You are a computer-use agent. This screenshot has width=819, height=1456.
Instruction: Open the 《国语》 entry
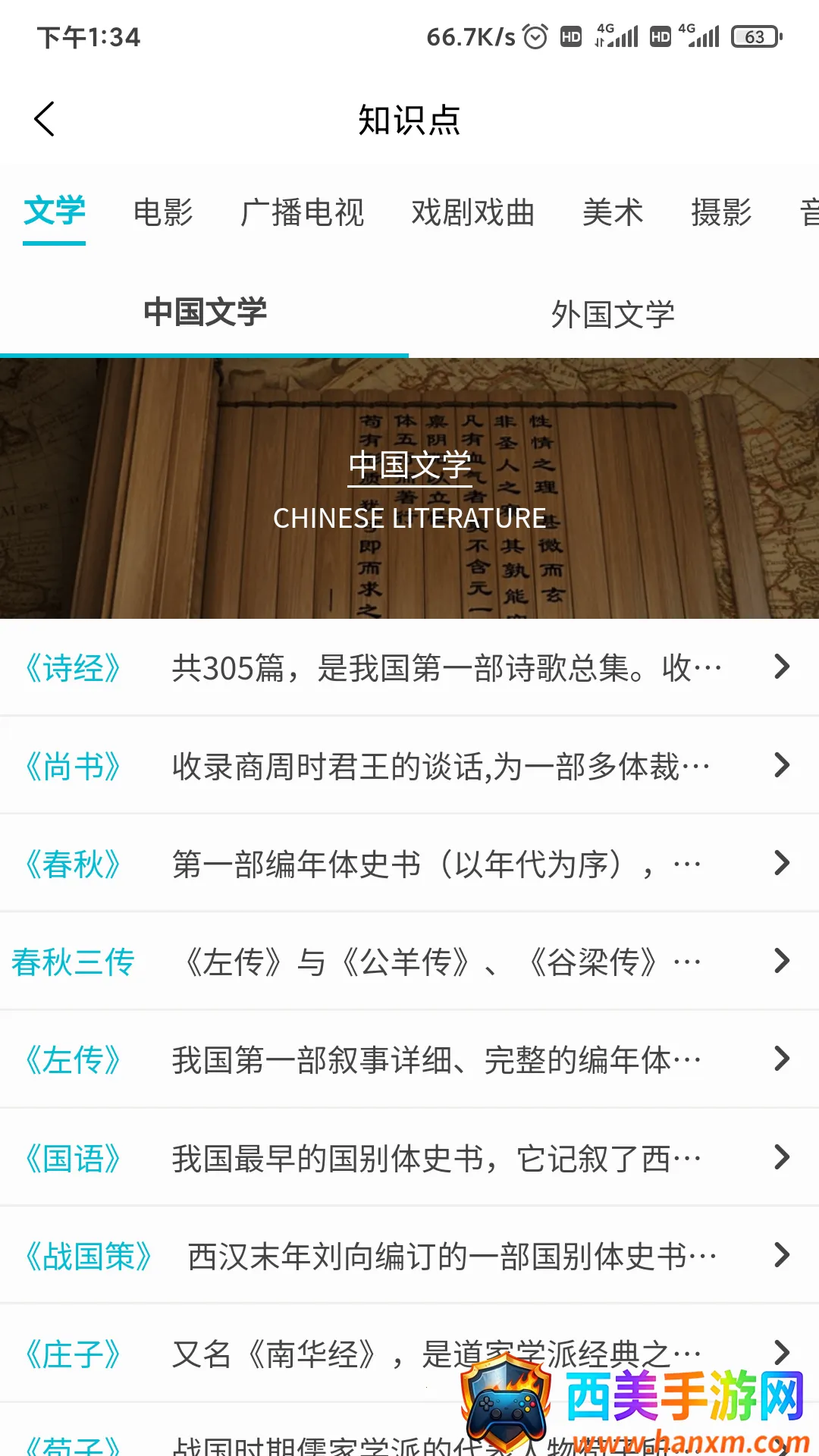[x=409, y=1158]
